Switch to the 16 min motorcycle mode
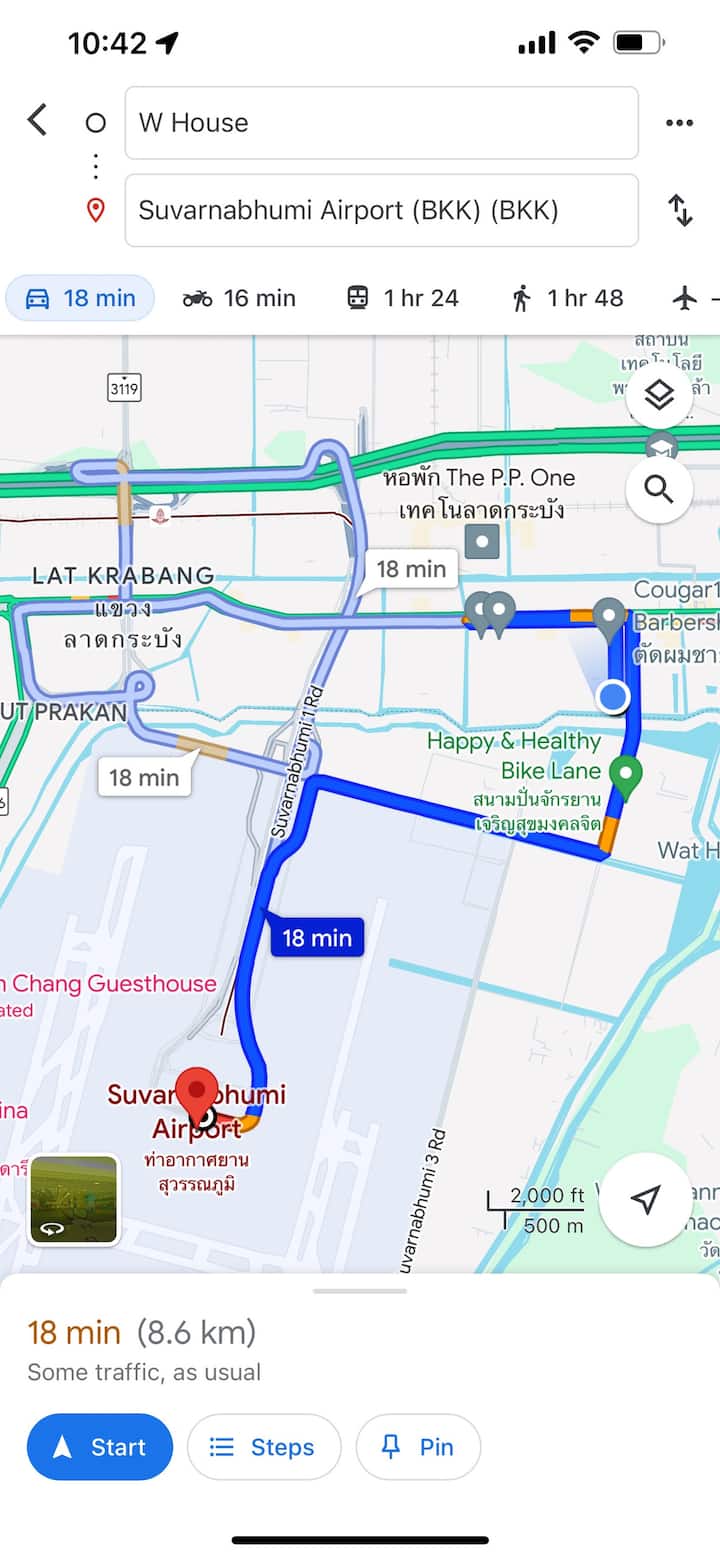The height and width of the screenshot is (1558, 720). click(239, 298)
